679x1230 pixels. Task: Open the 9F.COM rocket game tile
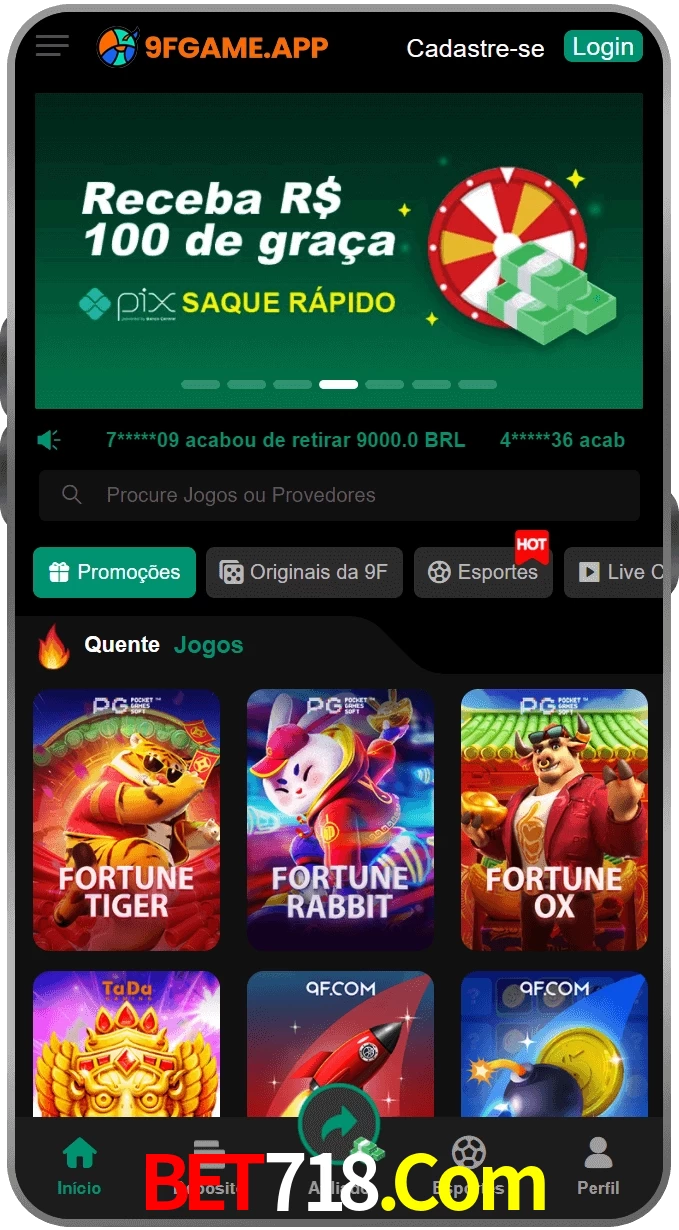click(x=340, y=1044)
